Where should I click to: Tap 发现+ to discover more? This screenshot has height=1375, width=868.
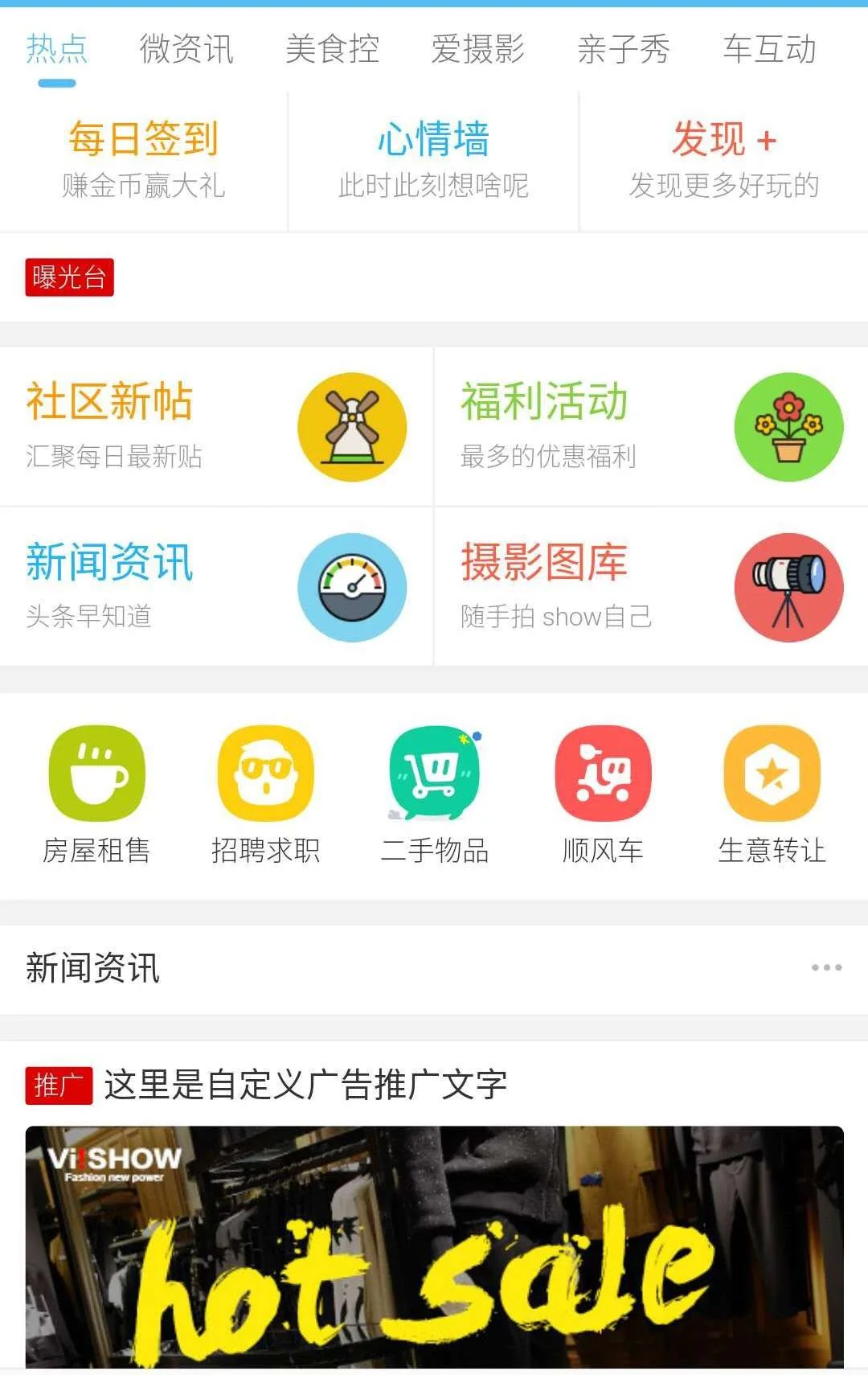[x=723, y=159]
